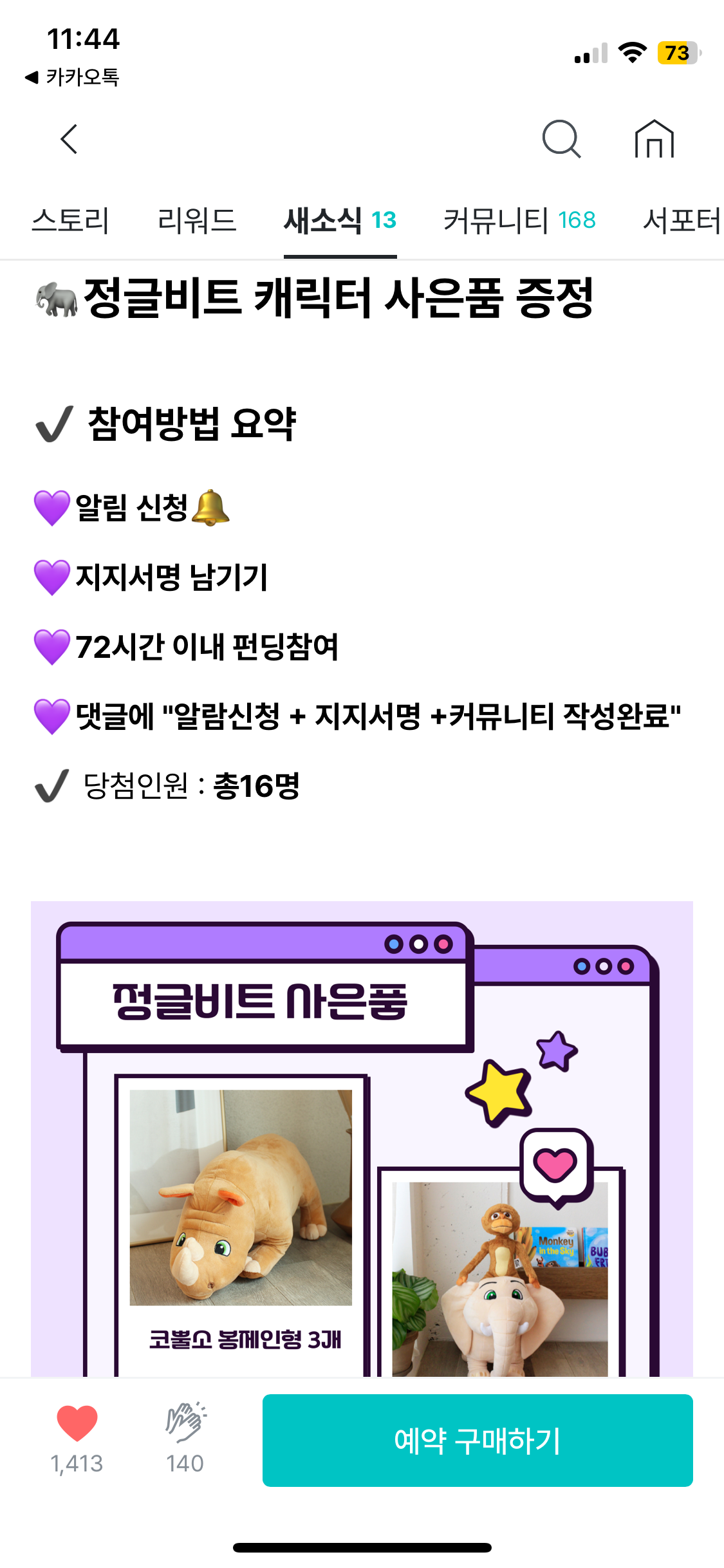Go to home via house icon
This screenshot has height=1568, width=724.
point(654,139)
